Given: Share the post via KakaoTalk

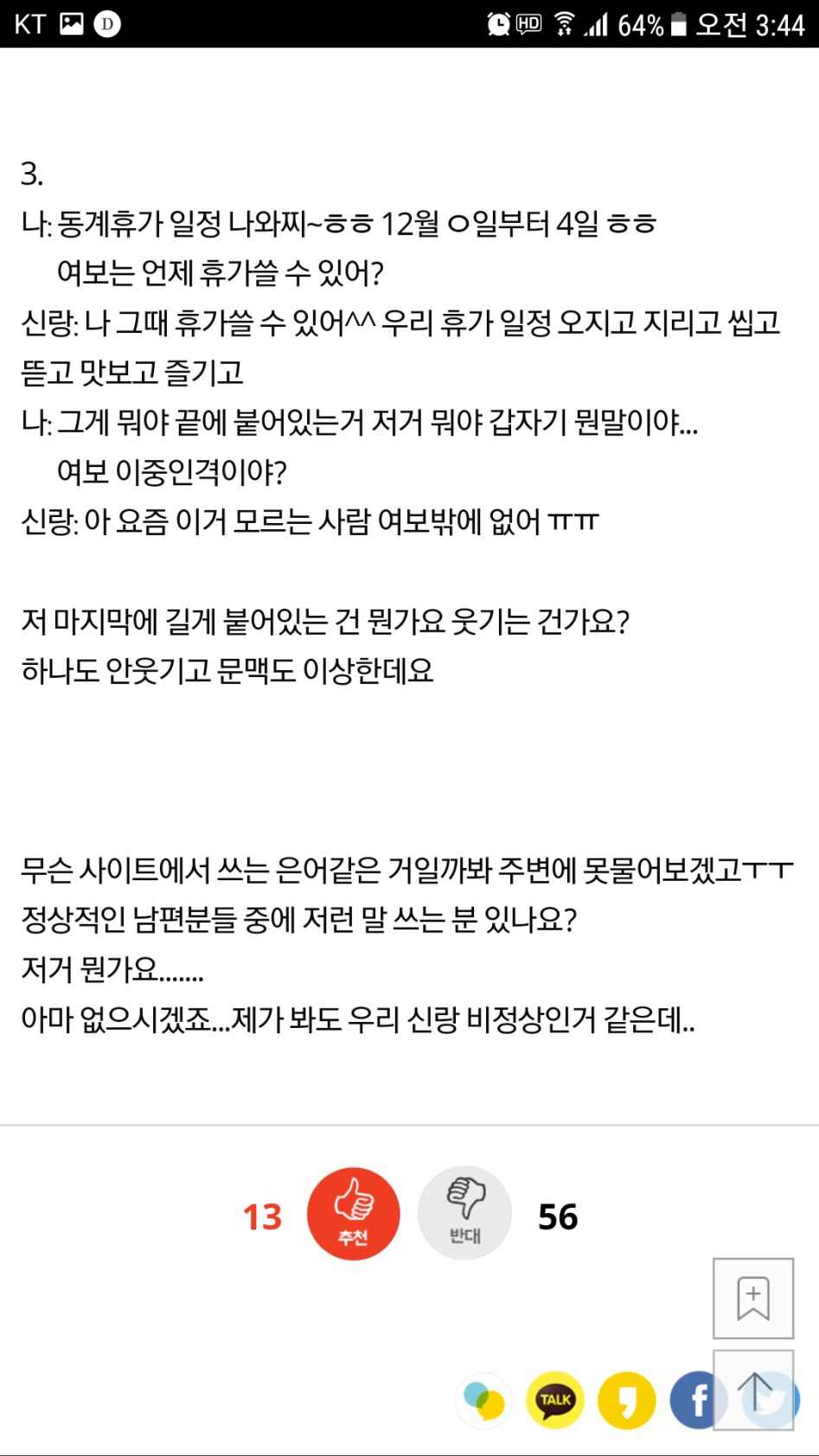Looking at the screenshot, I should pyautogui.click(x=555, y=1399).
